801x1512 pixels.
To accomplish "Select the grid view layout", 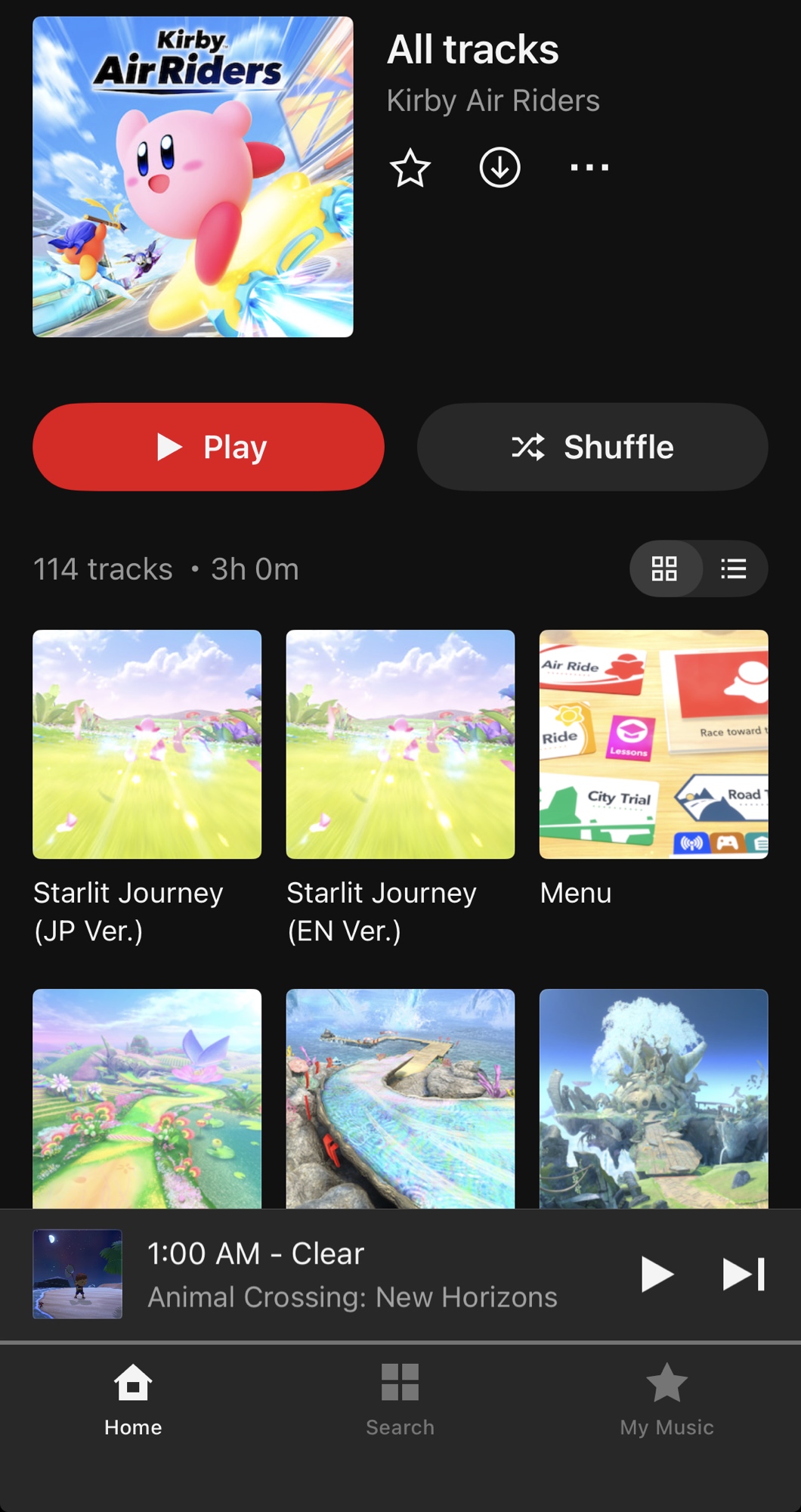I will coord(665,569).
